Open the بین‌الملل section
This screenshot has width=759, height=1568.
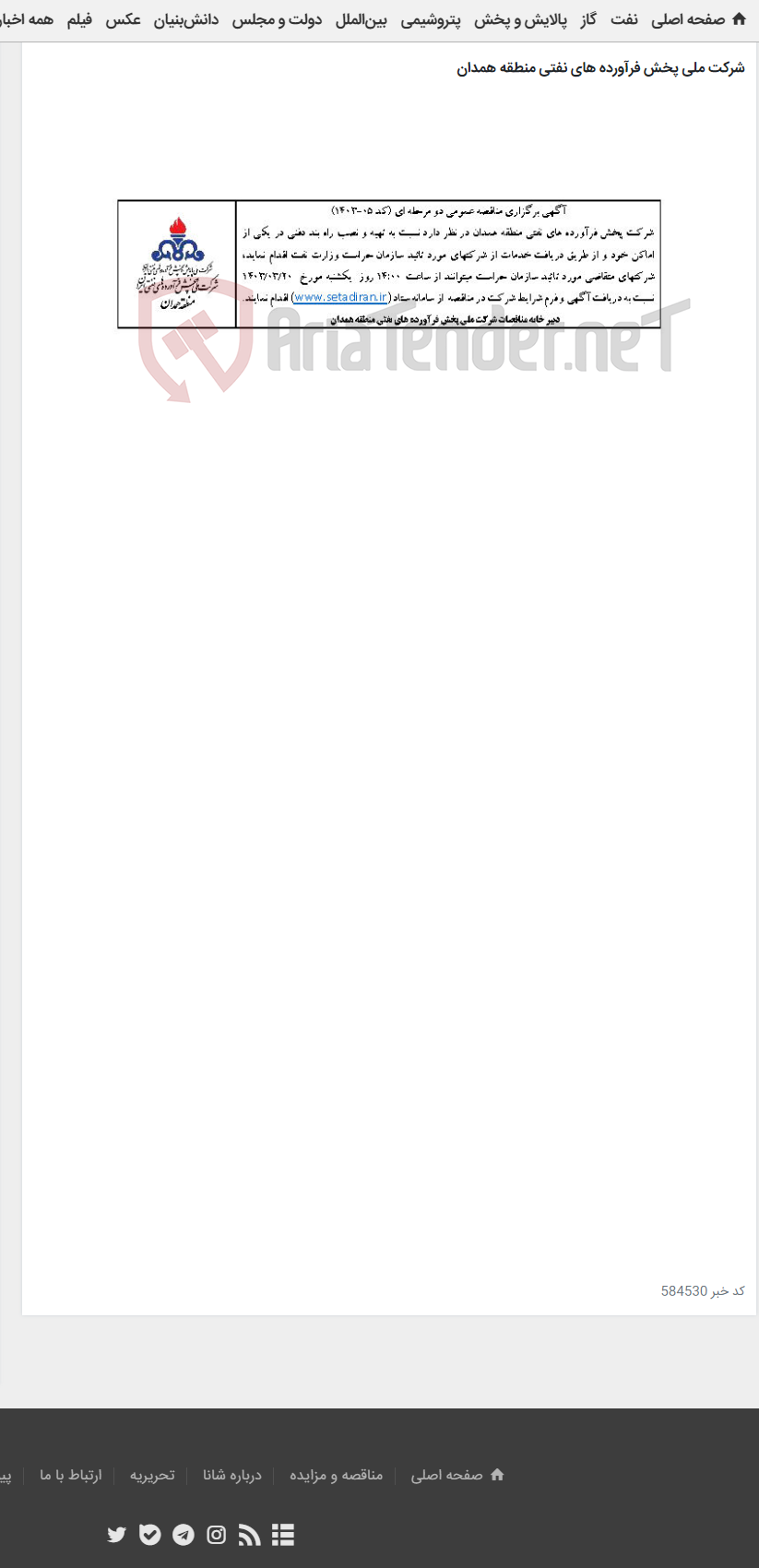click(x=361, y=19)
